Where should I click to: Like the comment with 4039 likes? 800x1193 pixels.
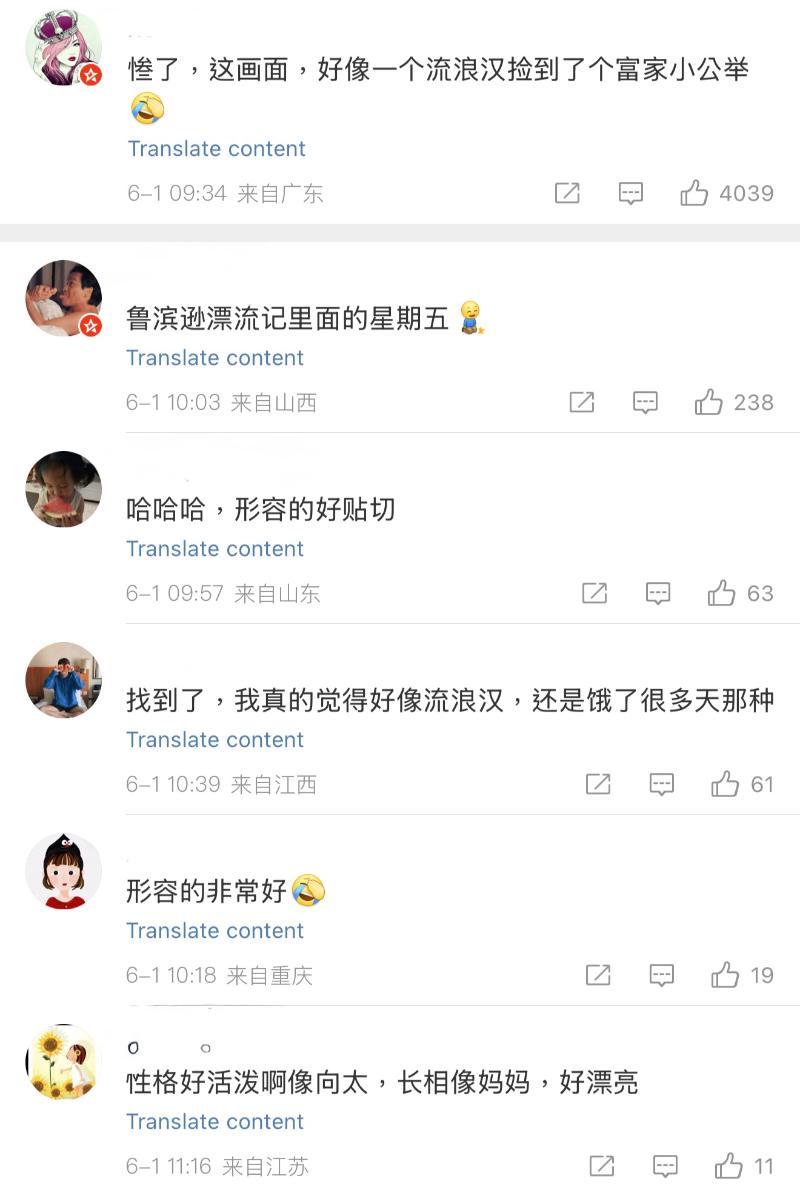(694, 194)
